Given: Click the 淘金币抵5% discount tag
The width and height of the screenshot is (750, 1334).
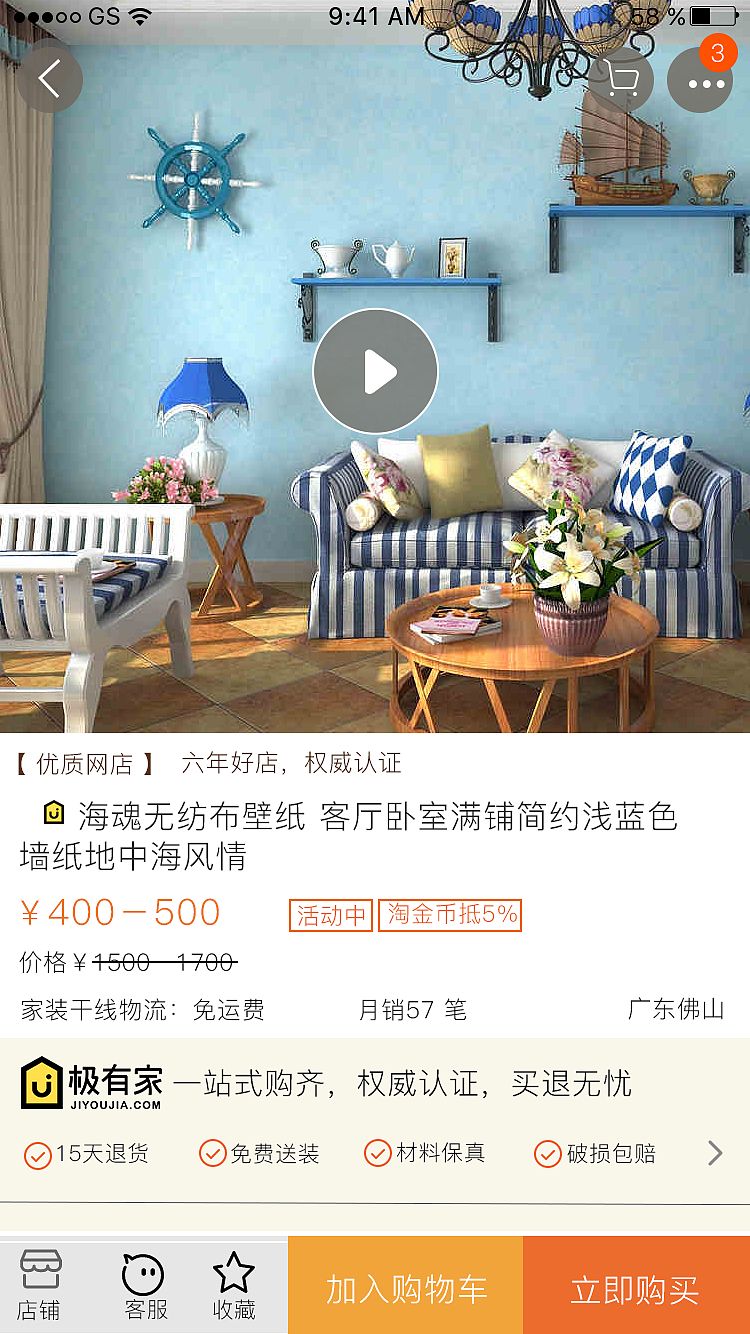Looking at the screenshot, I should [449, 914].
